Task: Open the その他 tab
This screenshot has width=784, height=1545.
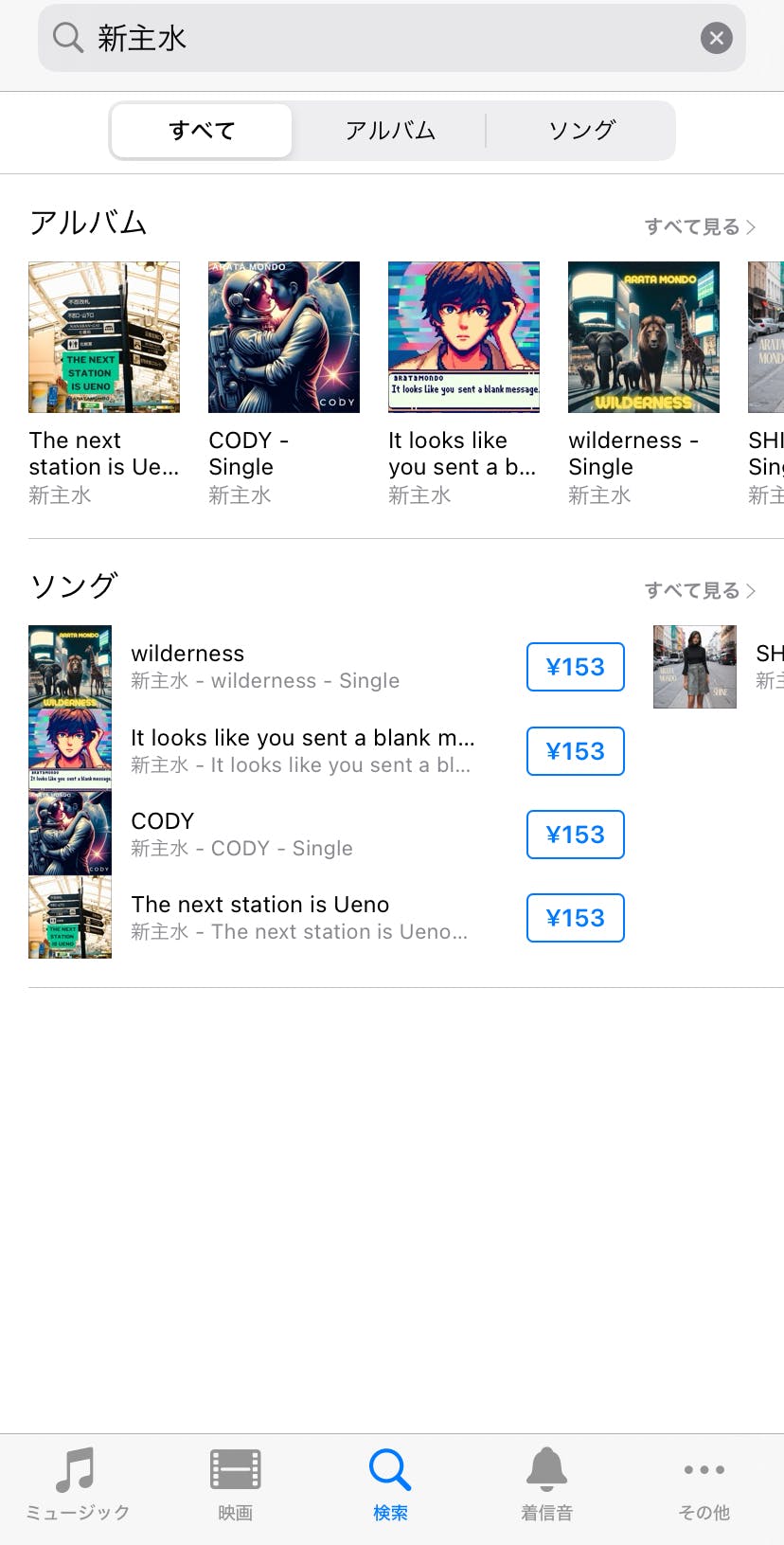Action: [704, 1484]
